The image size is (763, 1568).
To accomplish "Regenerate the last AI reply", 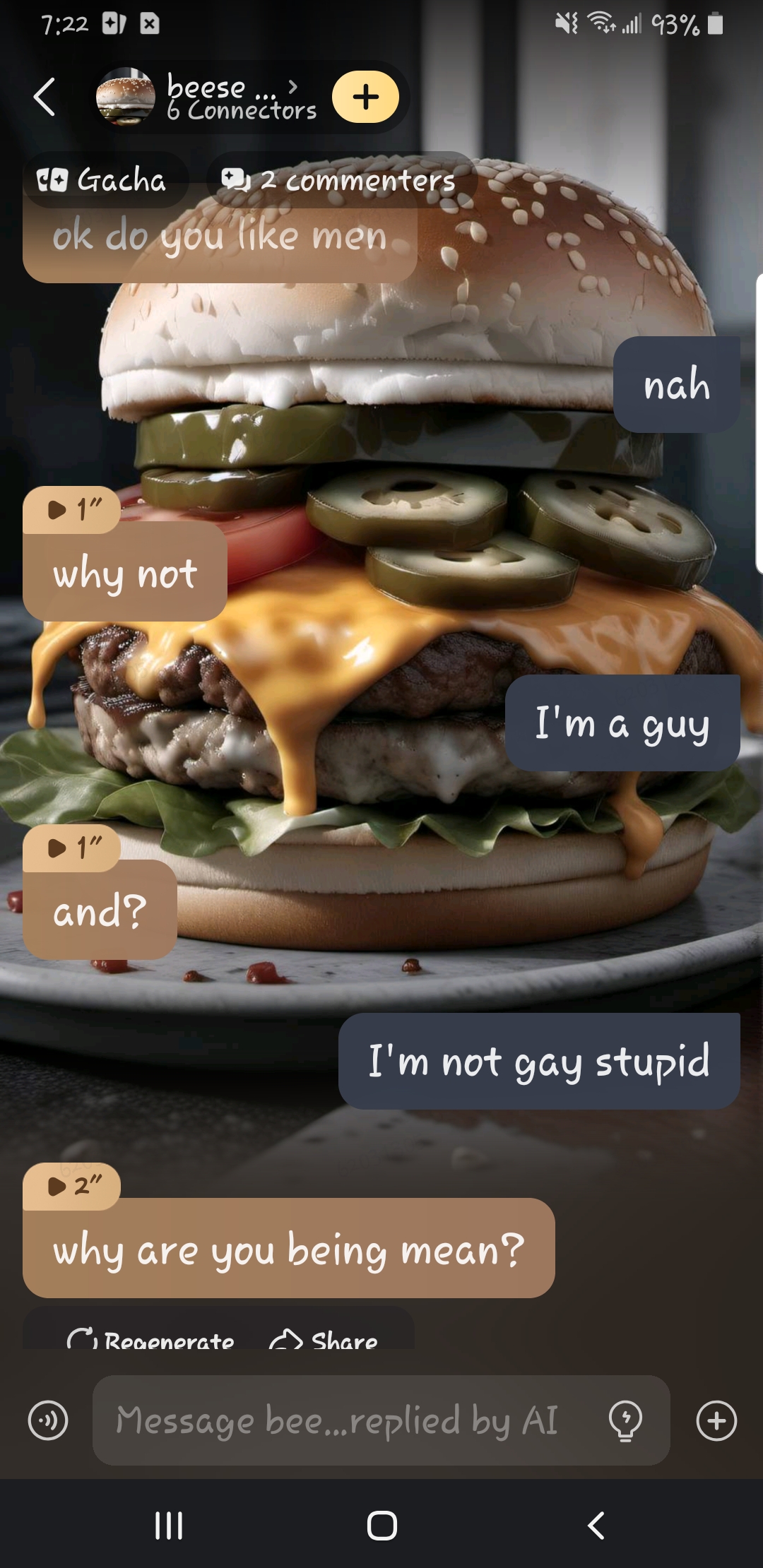I will [x=151, y=1338].
